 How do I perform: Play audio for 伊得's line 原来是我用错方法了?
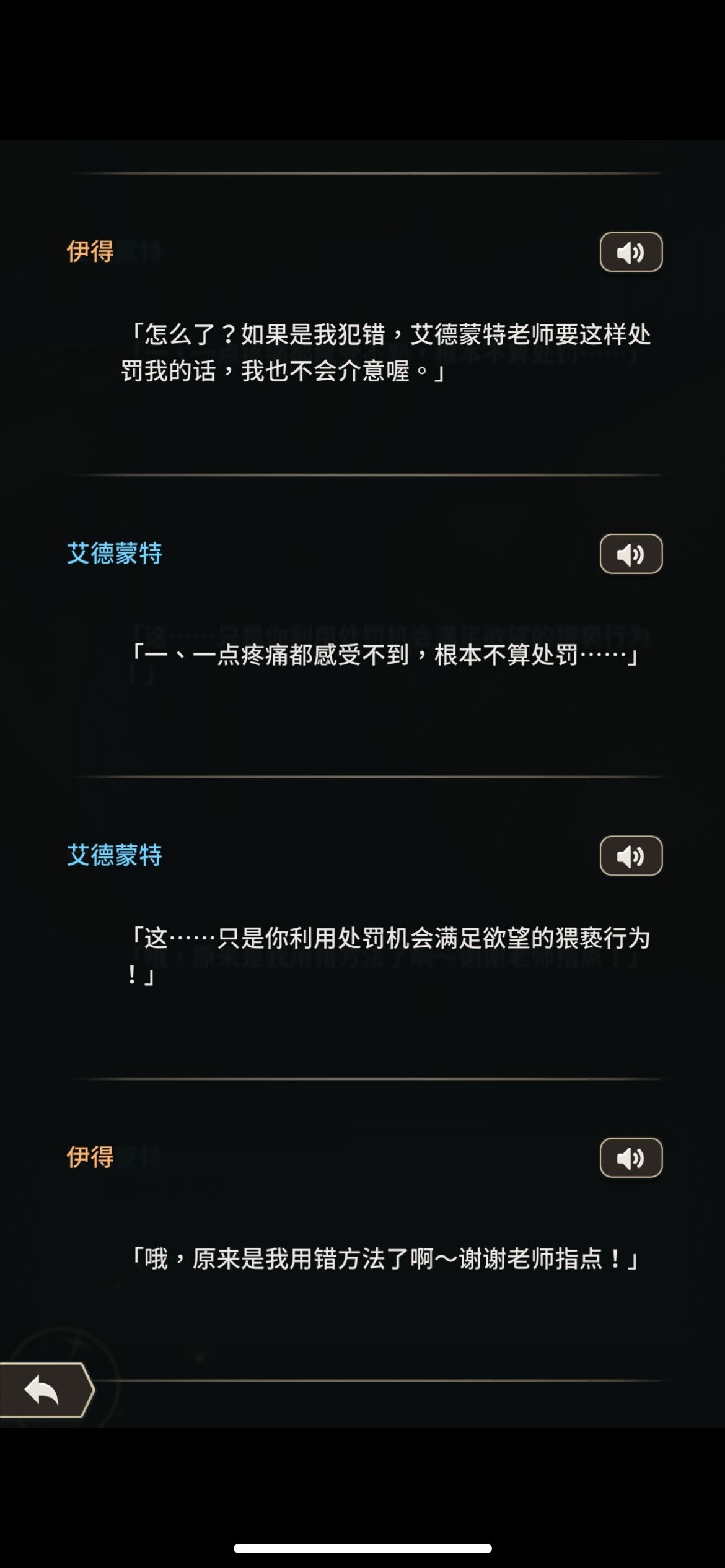pyautogui.click(x=631, y=1157)
